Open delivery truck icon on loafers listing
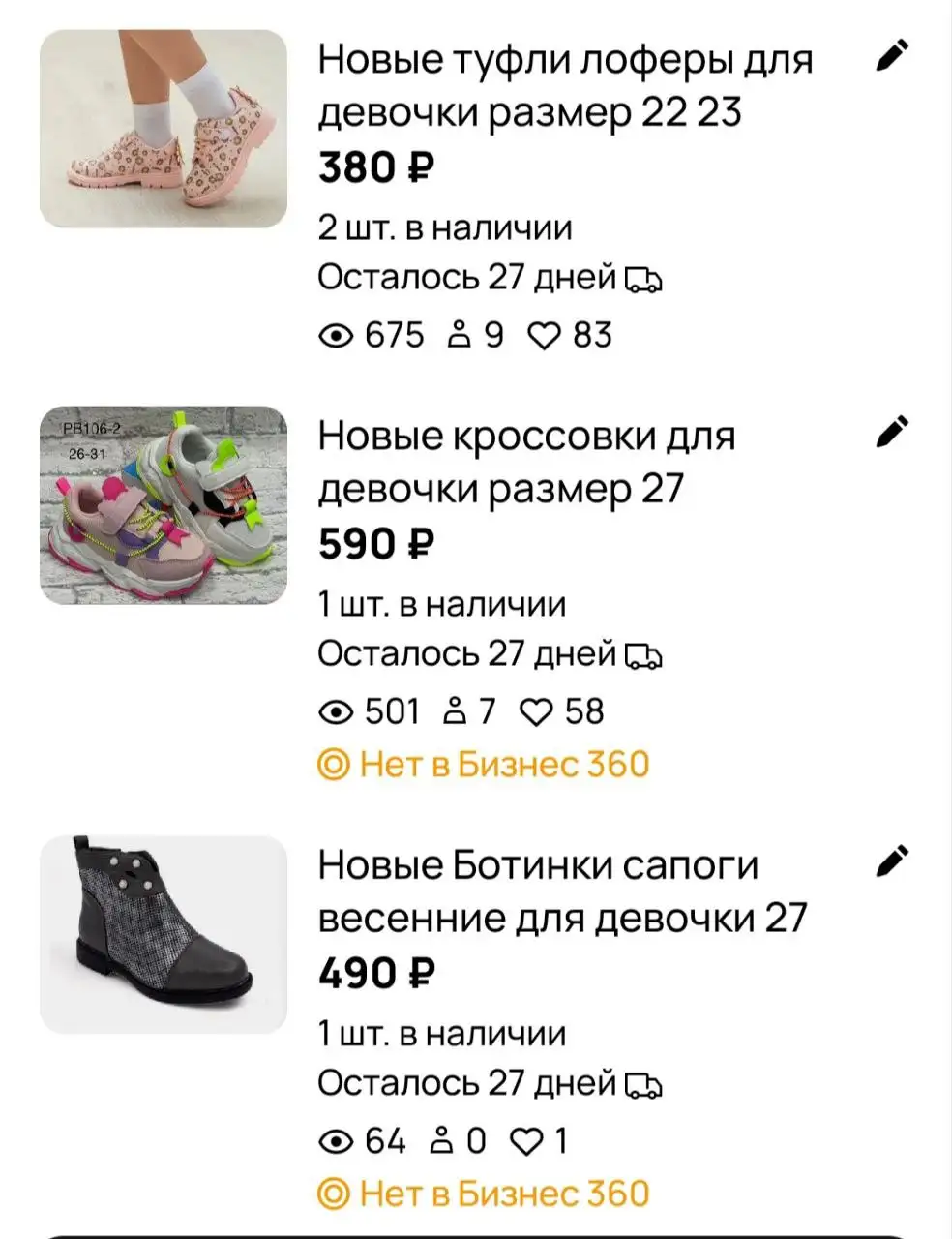The width and height of the screenshot is (952, 1239). [645, 280]
